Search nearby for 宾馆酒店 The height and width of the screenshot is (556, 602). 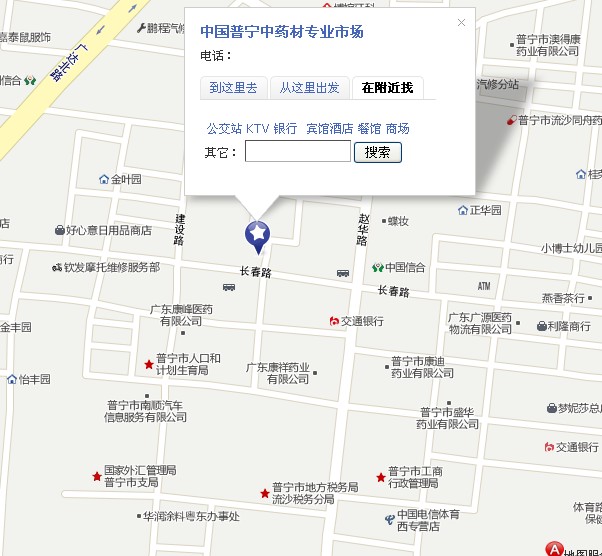coord(329,129)
